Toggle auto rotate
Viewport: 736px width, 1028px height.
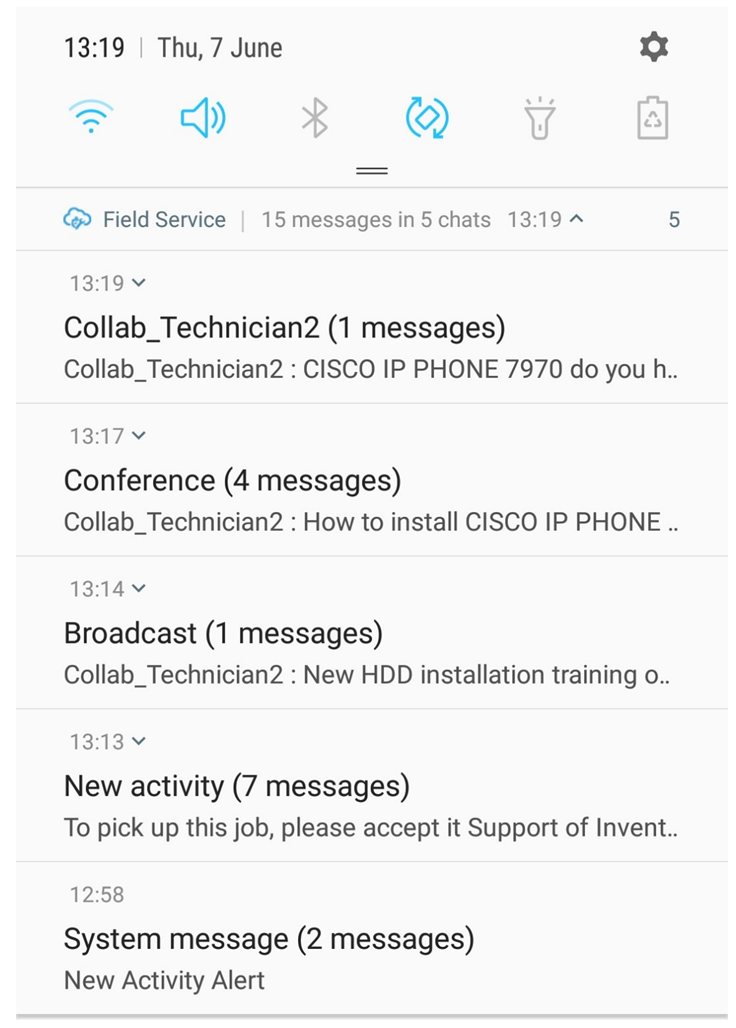point(427,118)
